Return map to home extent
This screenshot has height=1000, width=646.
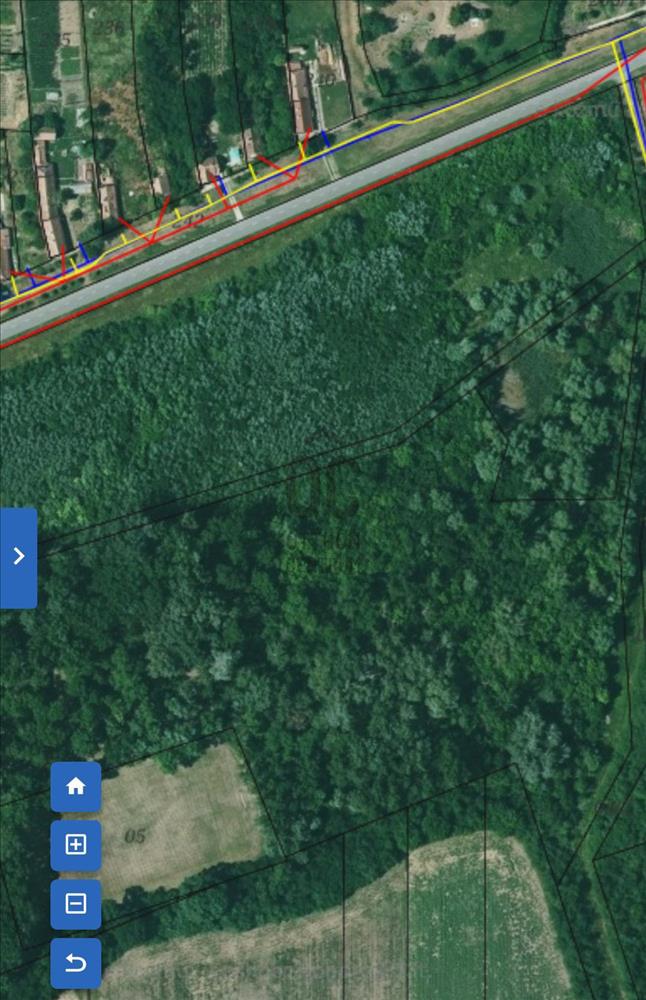click(76, 786)
